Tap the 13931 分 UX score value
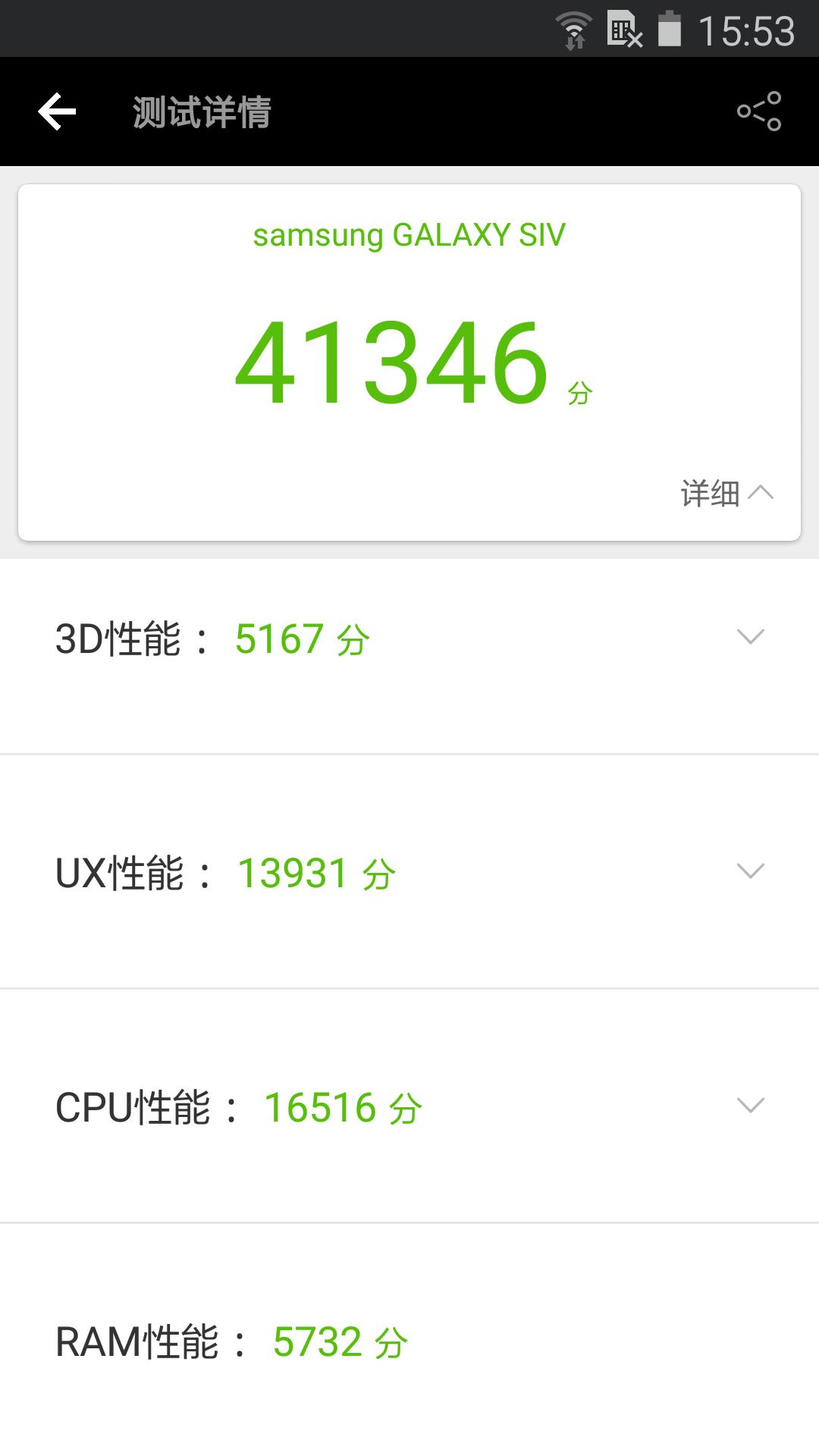 317,874
